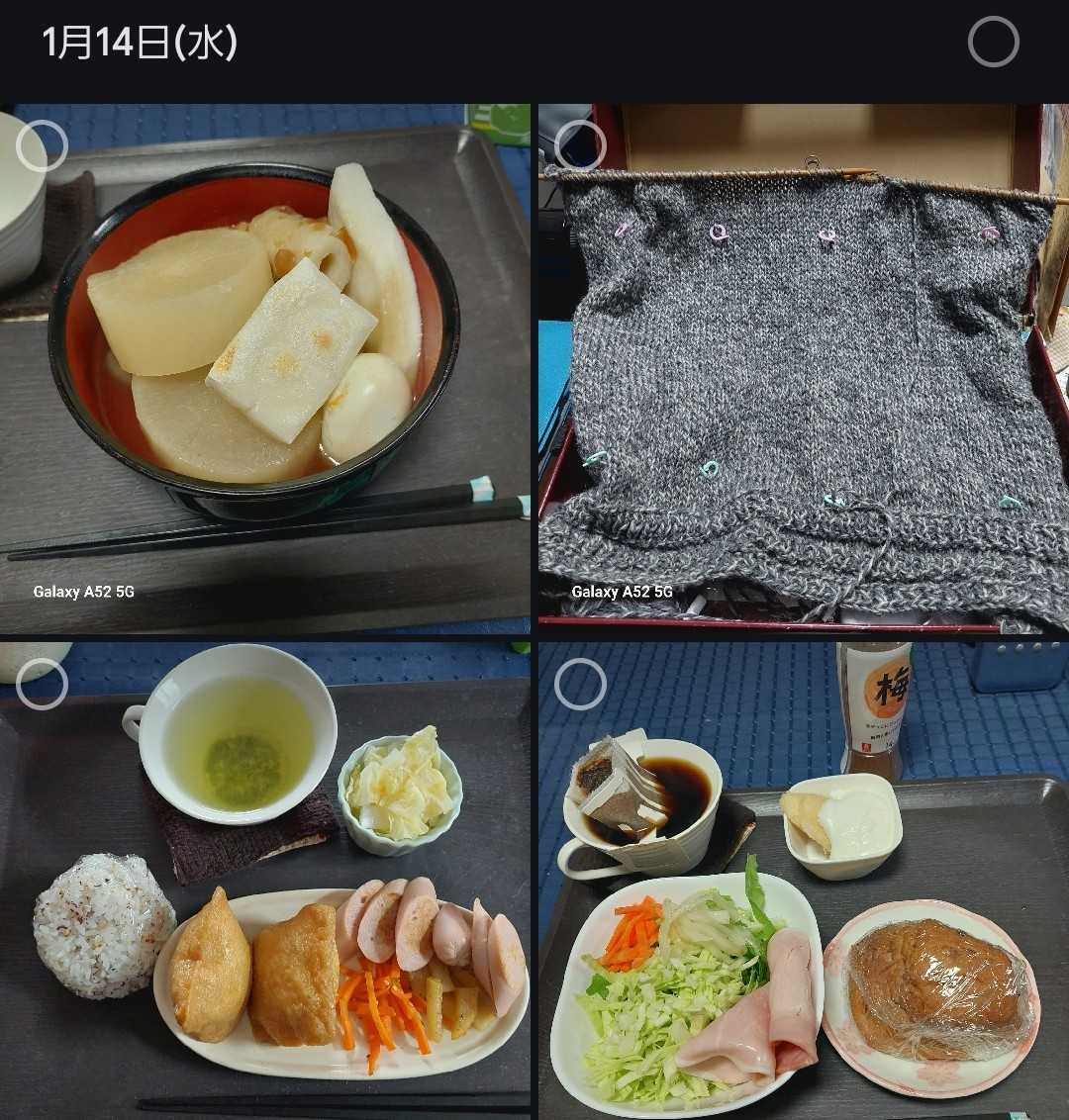
Task: Tick the selection circle on oden photo
Action: pyautogui.click(x=42, y=146)
